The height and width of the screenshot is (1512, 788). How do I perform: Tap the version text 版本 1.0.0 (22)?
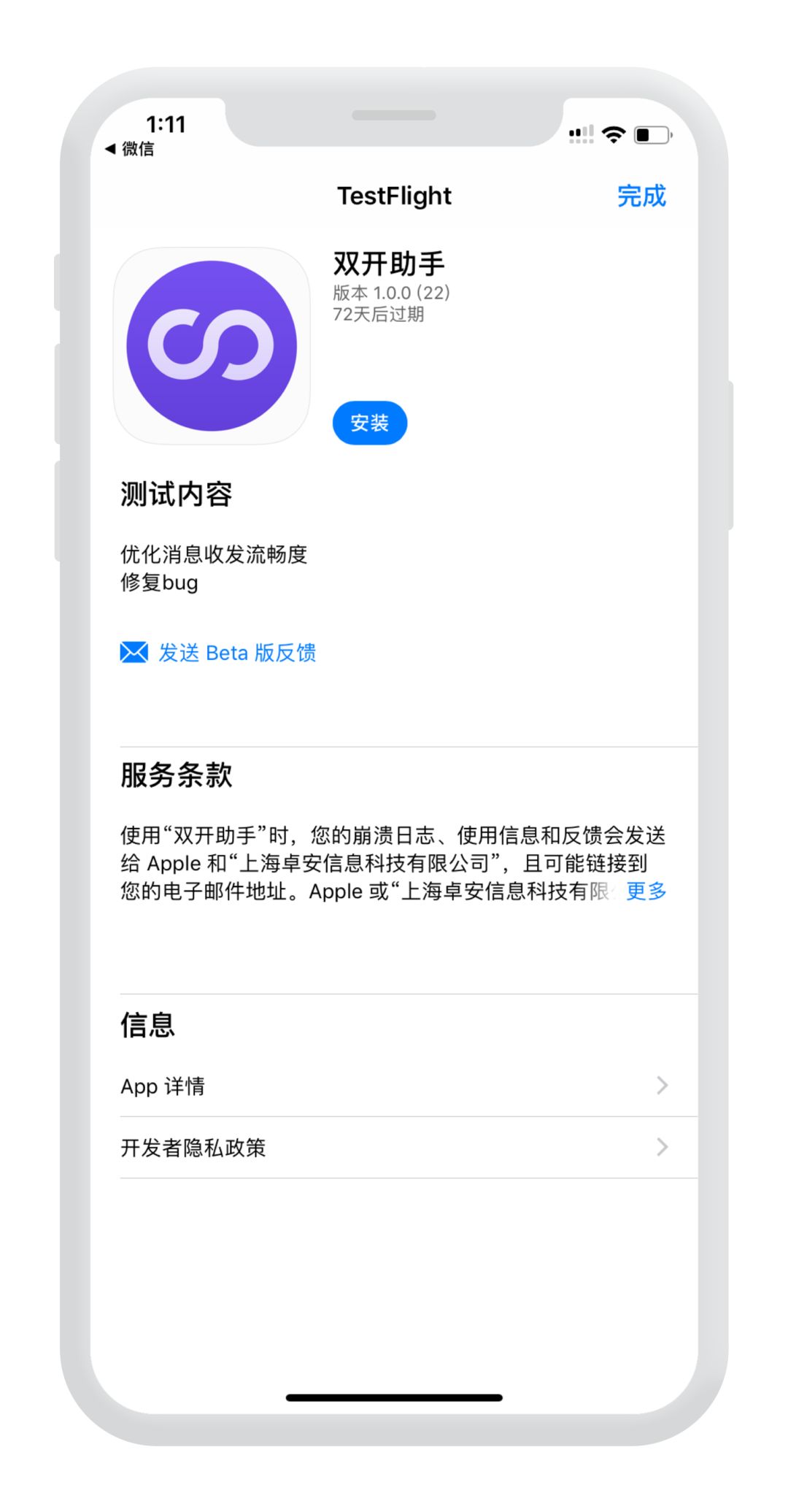(391, 293)
